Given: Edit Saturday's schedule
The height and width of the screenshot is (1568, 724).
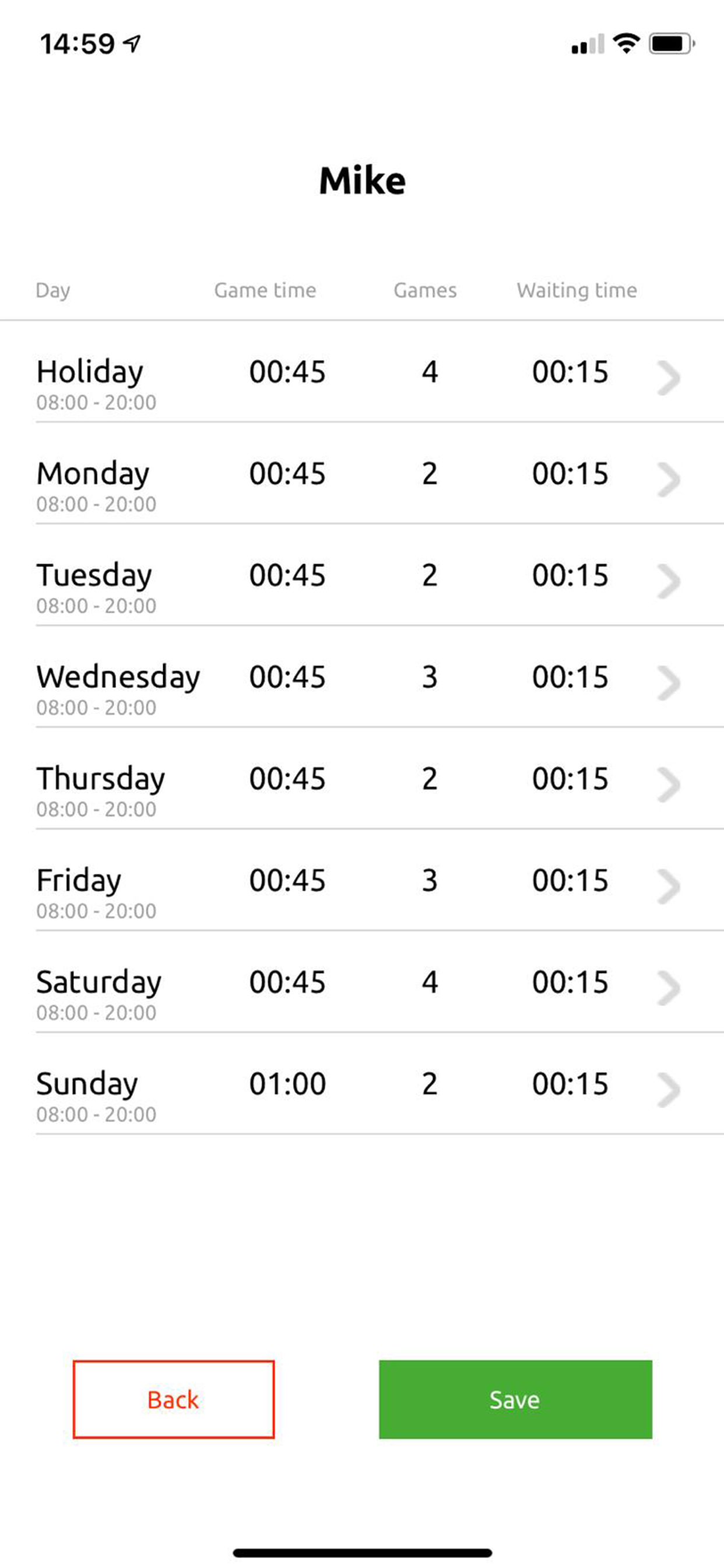Looking at the screenshot, I should tap(362, 982).
